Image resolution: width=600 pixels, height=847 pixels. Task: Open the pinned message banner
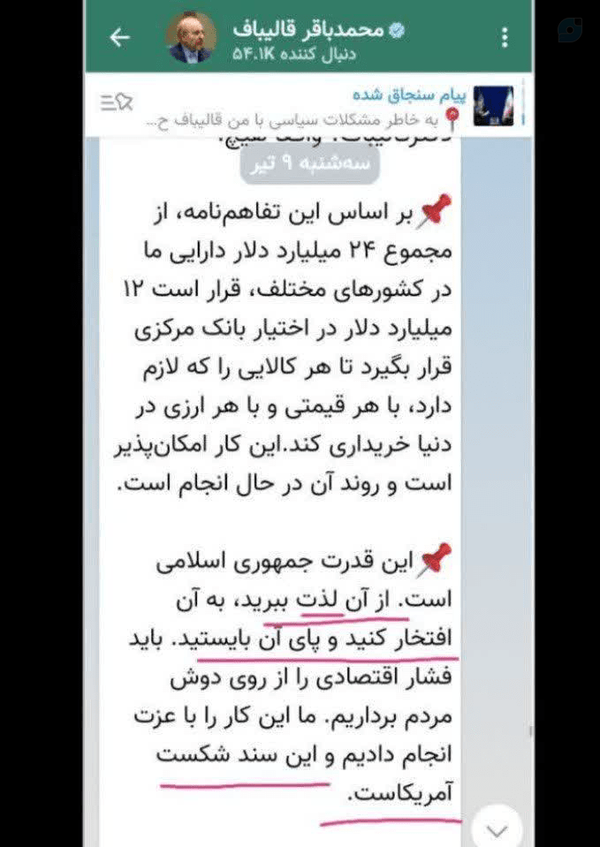(x=308, y=105)
